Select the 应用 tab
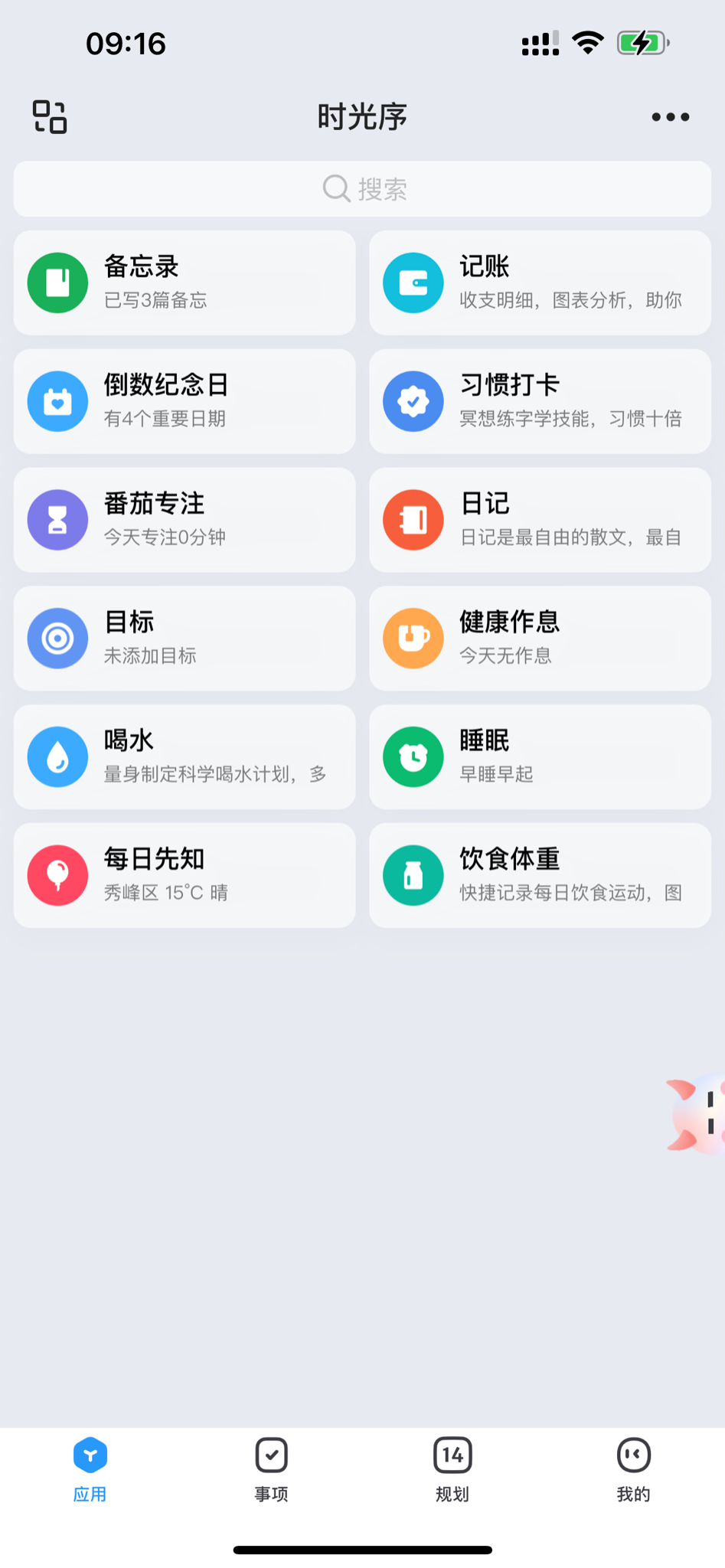 [90, 1470]
